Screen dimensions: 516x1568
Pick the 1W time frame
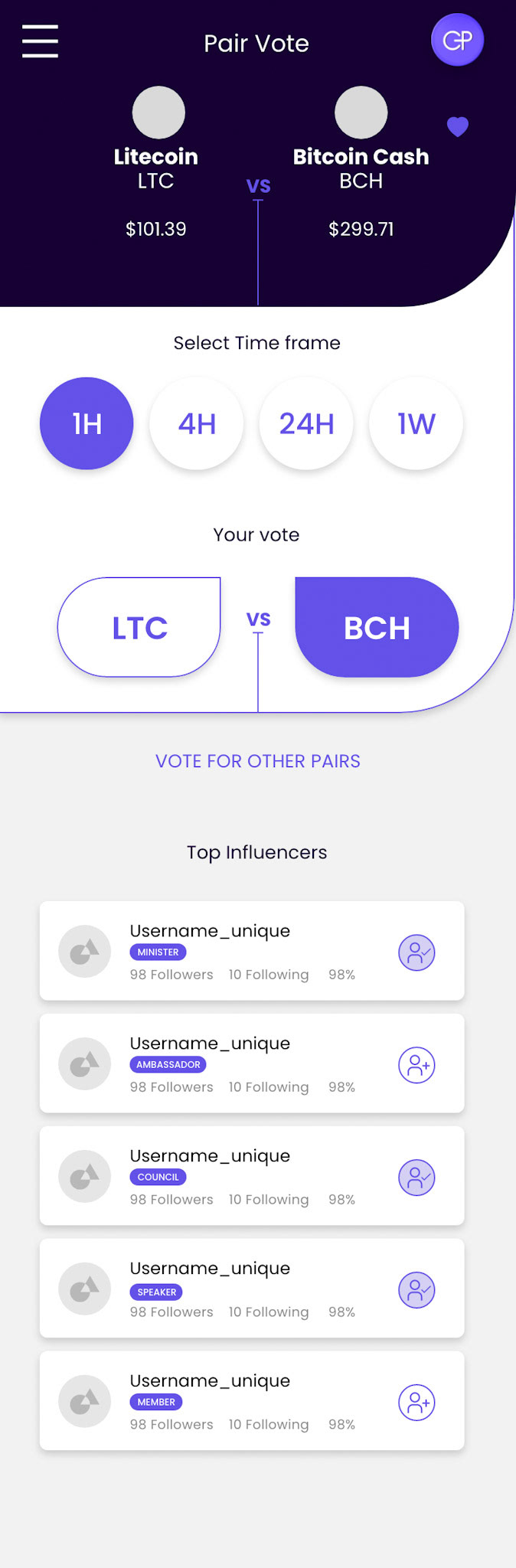pos(416,423)
